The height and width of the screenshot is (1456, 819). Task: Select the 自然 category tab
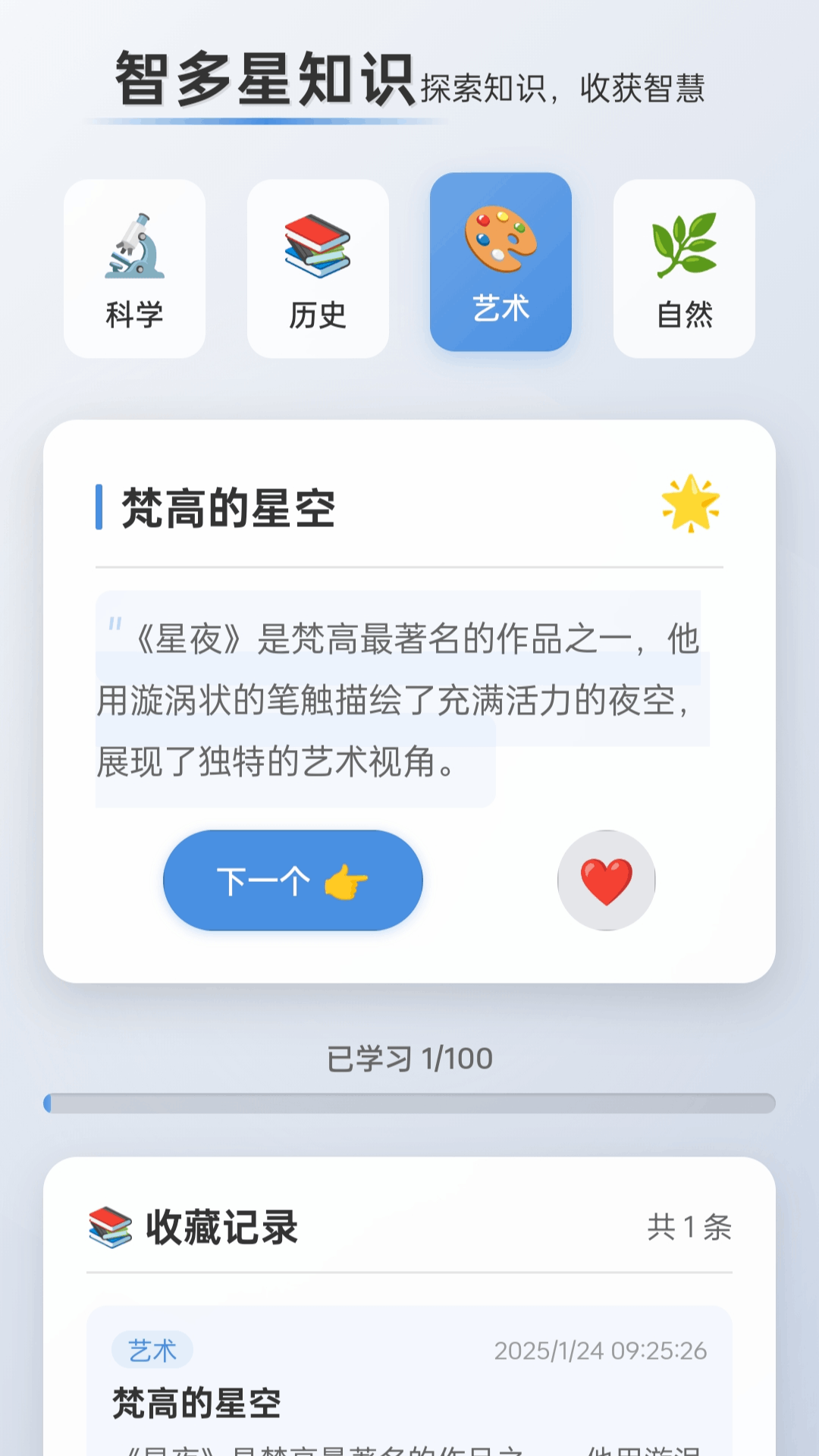(x=683, y=264)
